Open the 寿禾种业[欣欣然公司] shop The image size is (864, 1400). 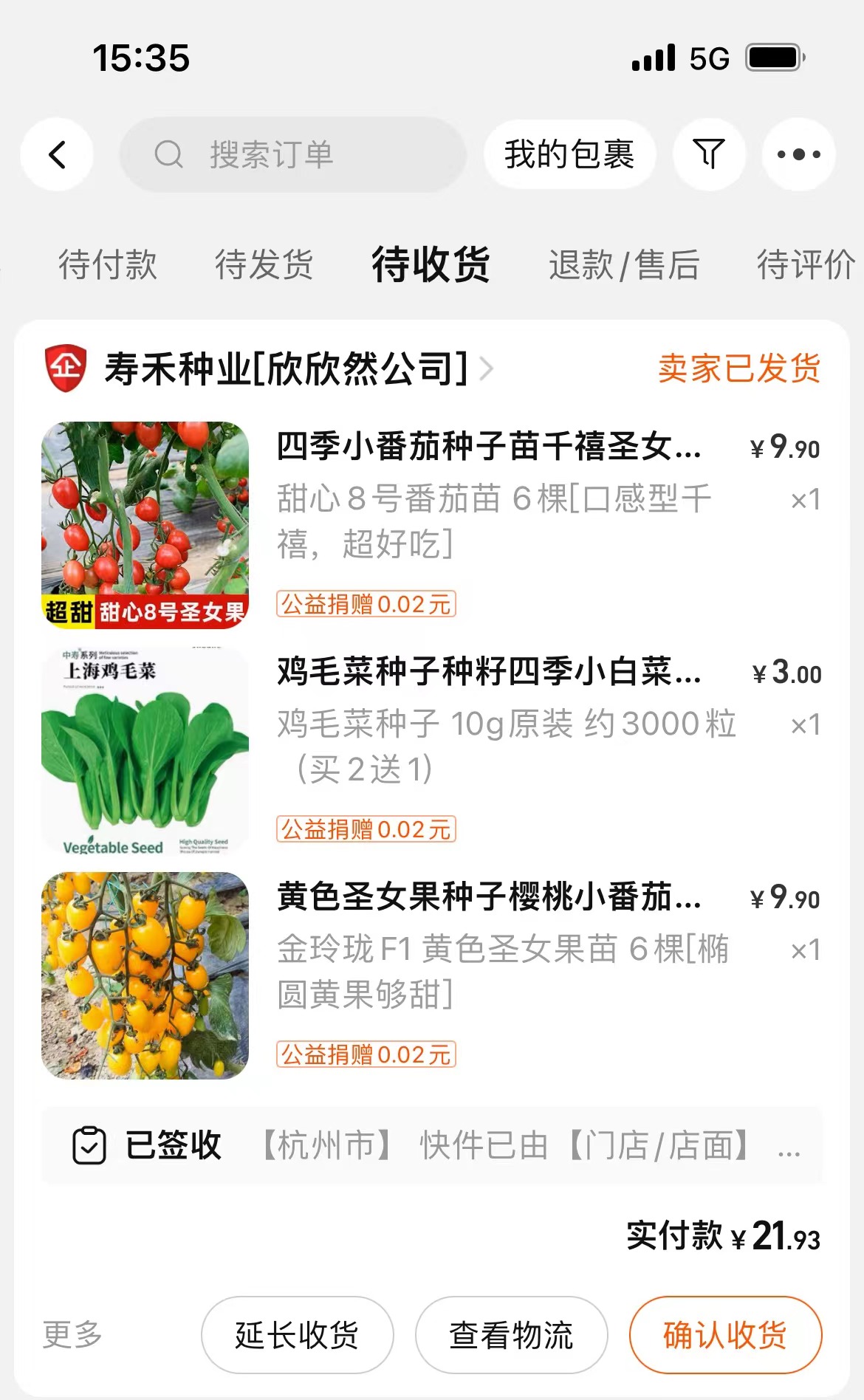tap(287, 368)
